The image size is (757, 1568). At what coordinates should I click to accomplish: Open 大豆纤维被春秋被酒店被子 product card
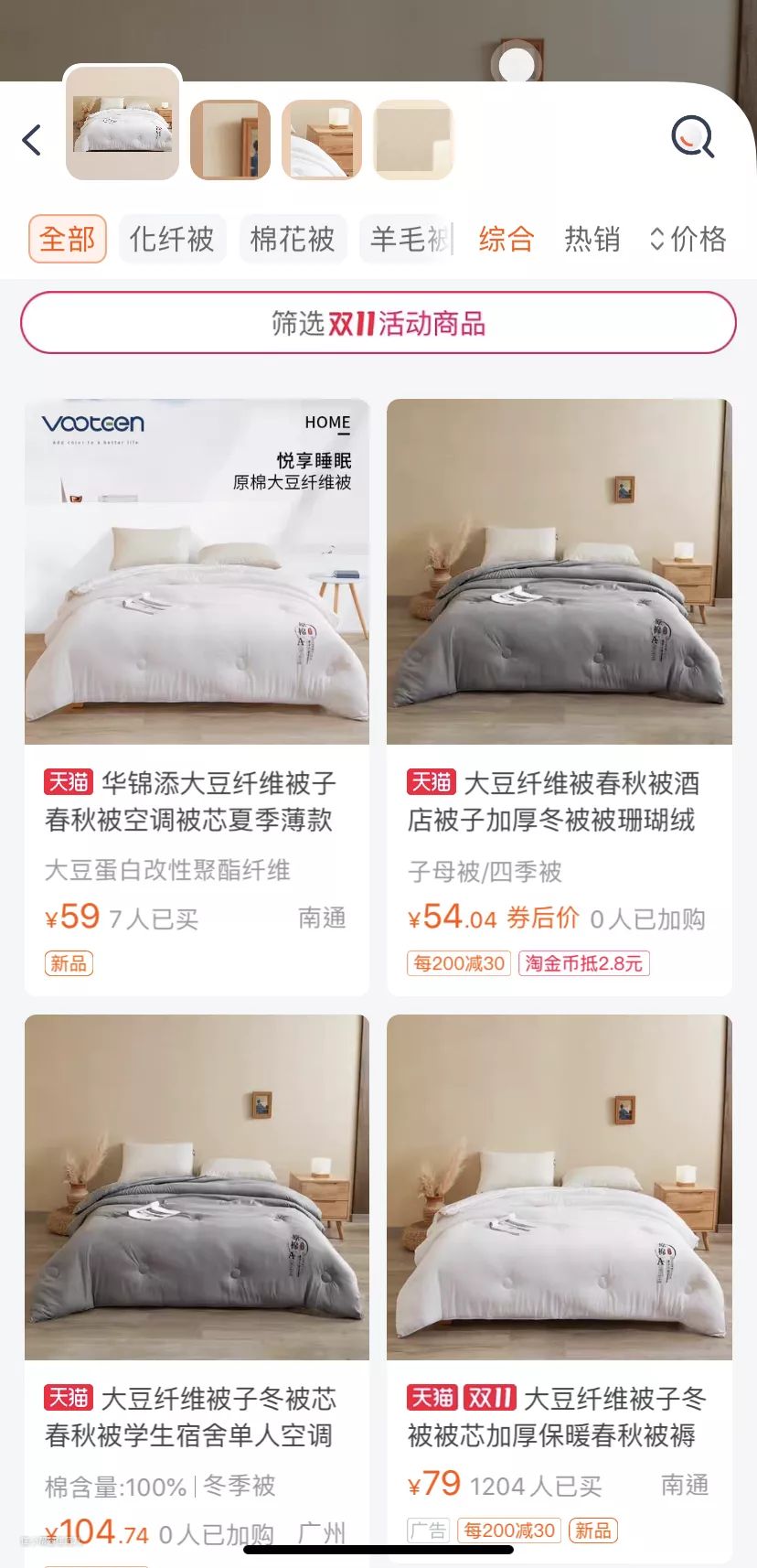pos(560,695)
